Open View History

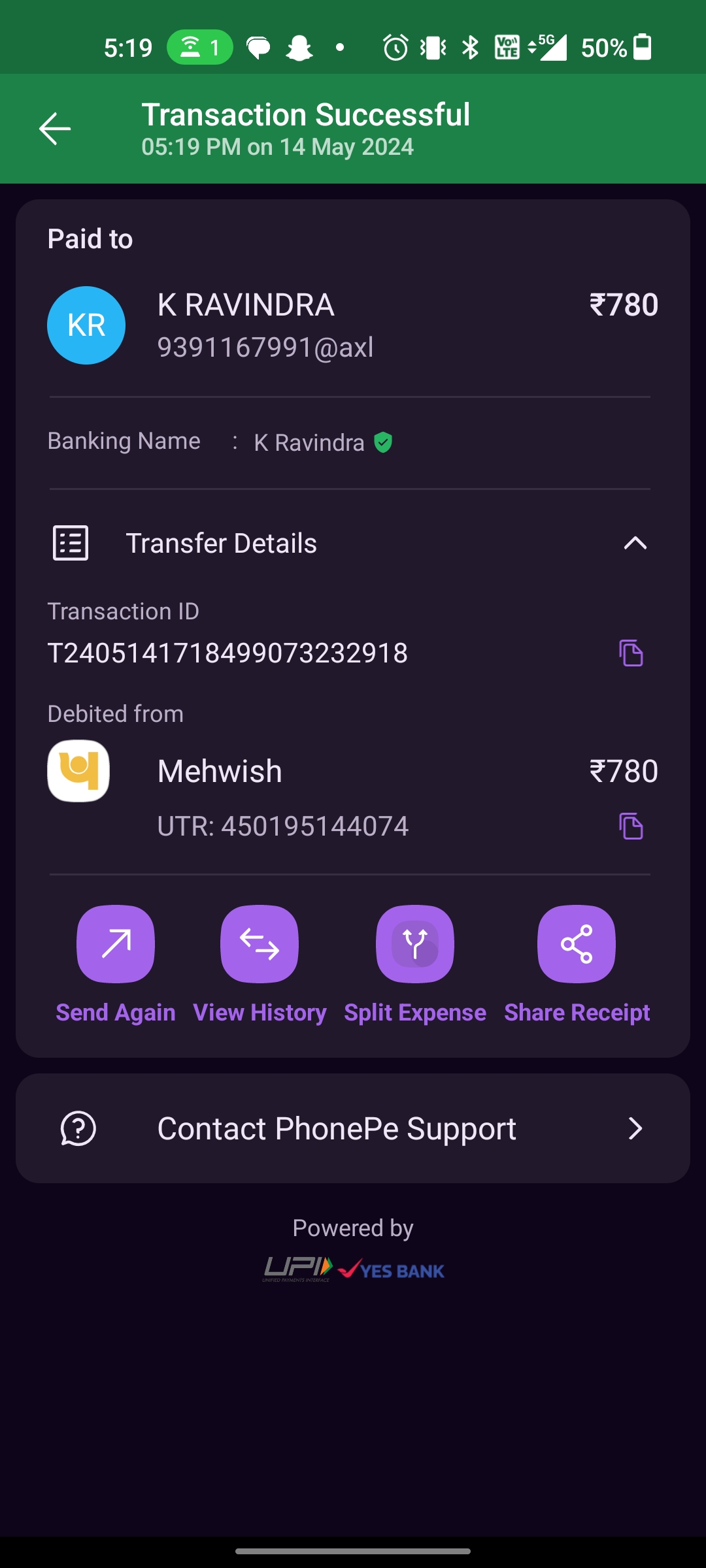click(260, 944)
